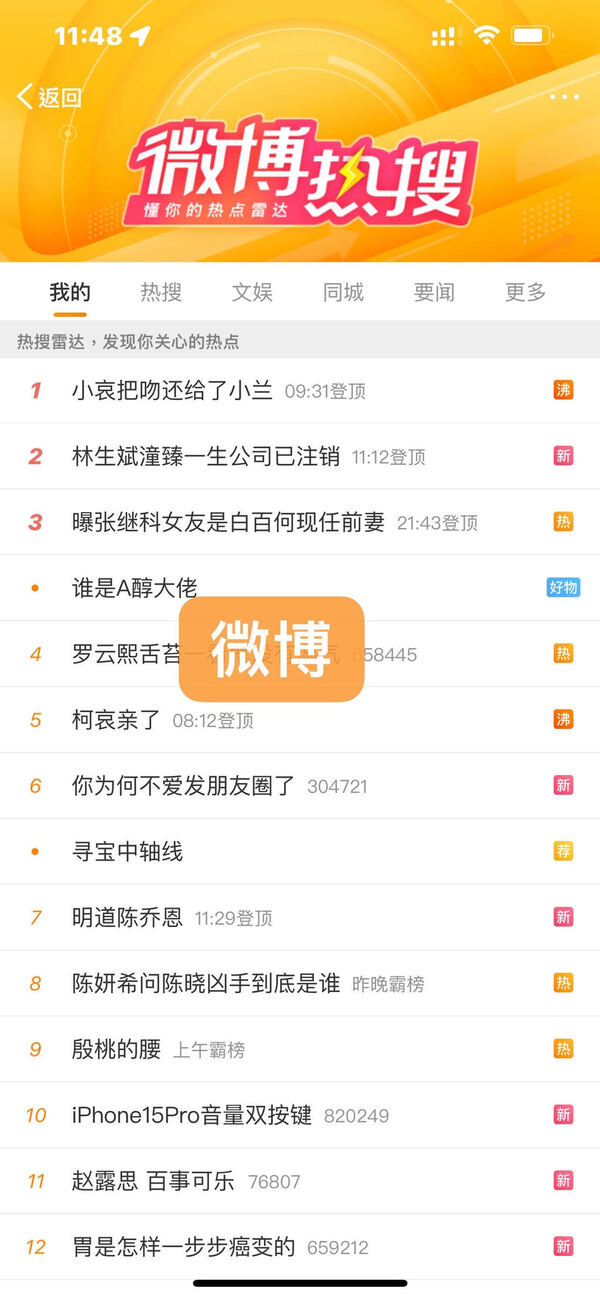Select the 要闻 tab
The height and width of the screenshot is (1298, 600).
(x=434, y=292)
